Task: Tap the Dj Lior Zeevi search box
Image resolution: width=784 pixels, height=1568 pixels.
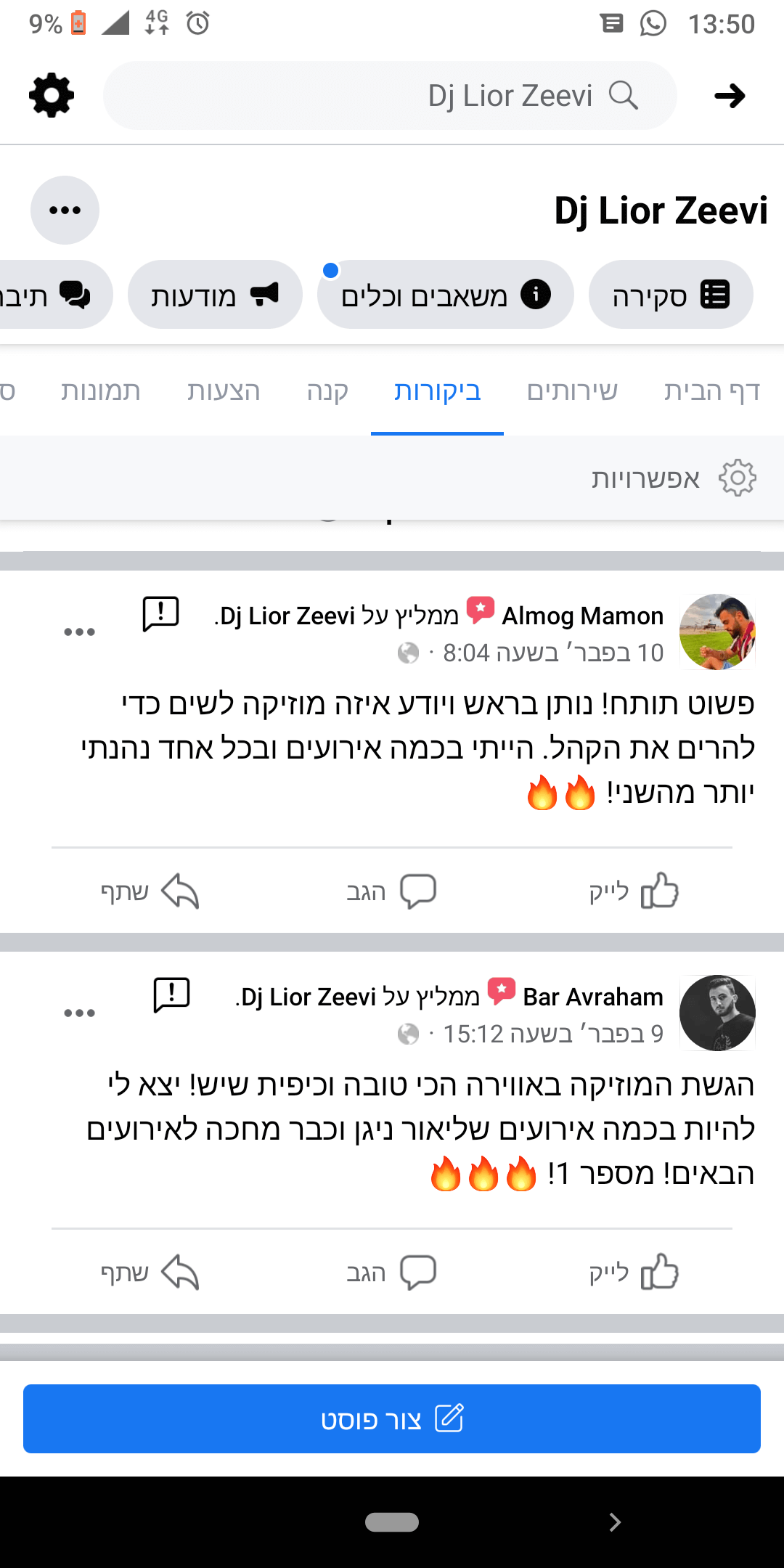Action: click(390, 96)
